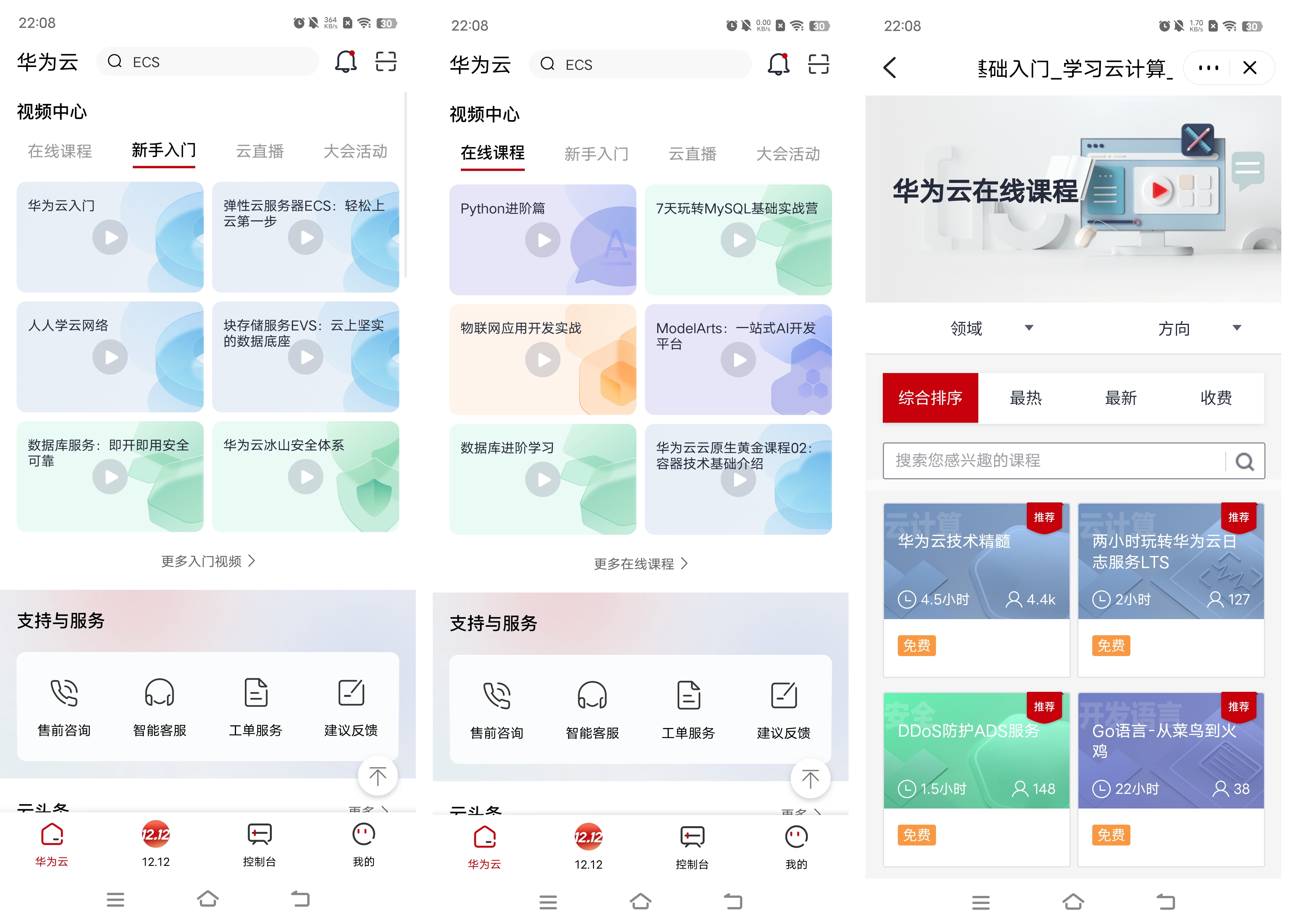Image resolution: width=1289 pixels, height=924 pixels.
Task: Play the 华为云入门 video
Action: pos(110,238)
